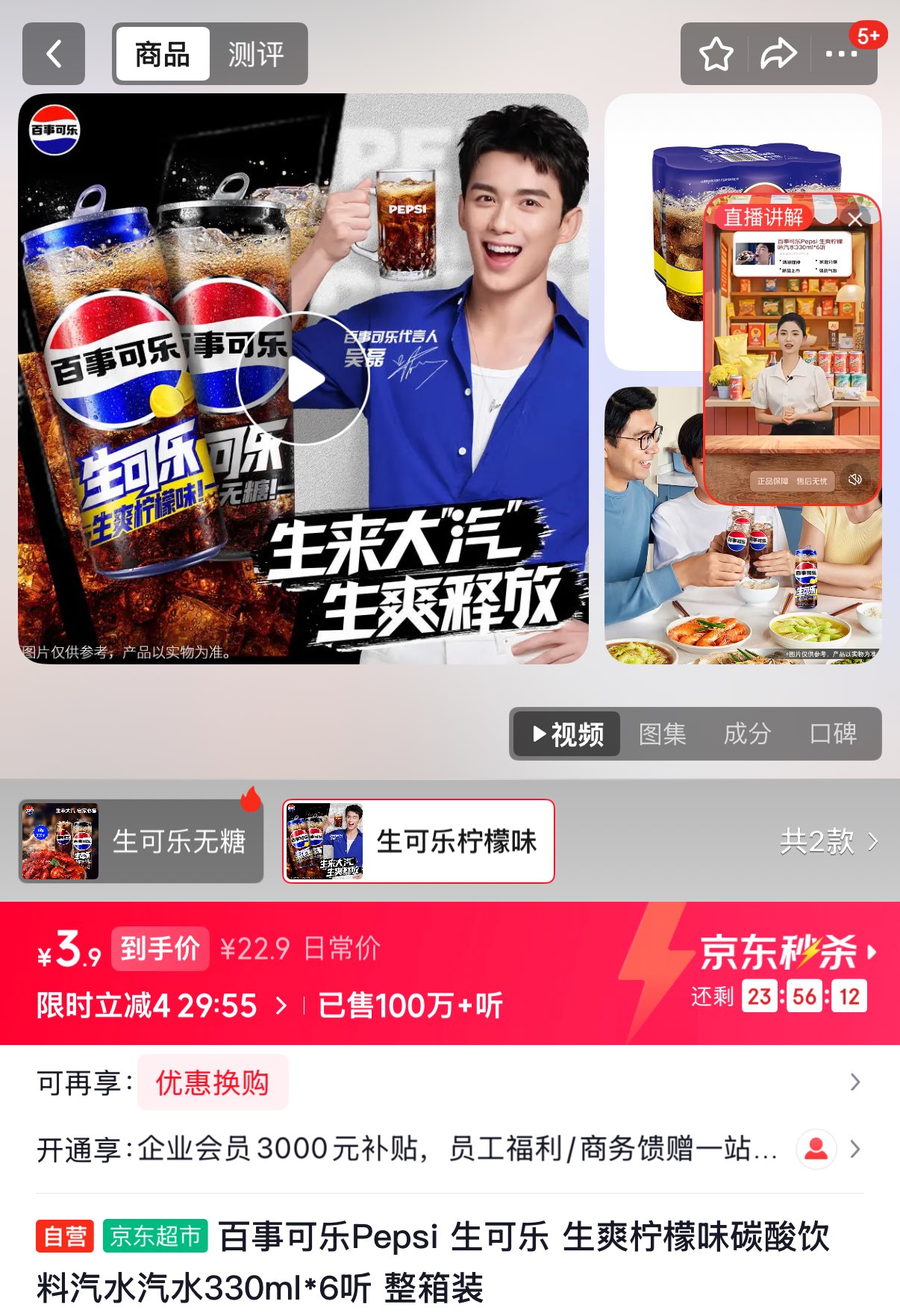Switch to the 测评 tab
Screen dimensions: 900x1316
[x=256, y=54]
